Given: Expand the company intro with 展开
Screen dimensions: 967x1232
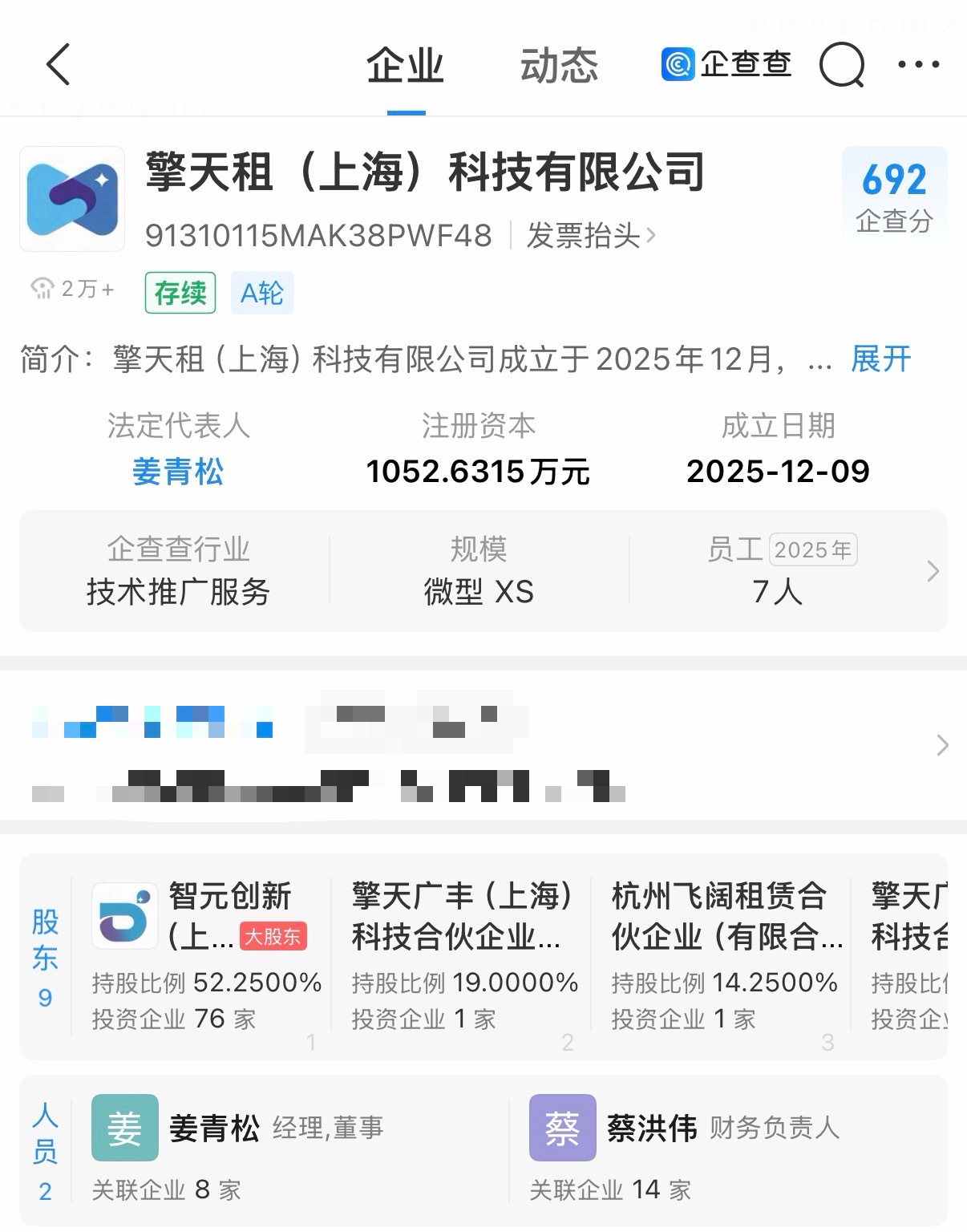Looking at the screenshot, I should point(880,359).
